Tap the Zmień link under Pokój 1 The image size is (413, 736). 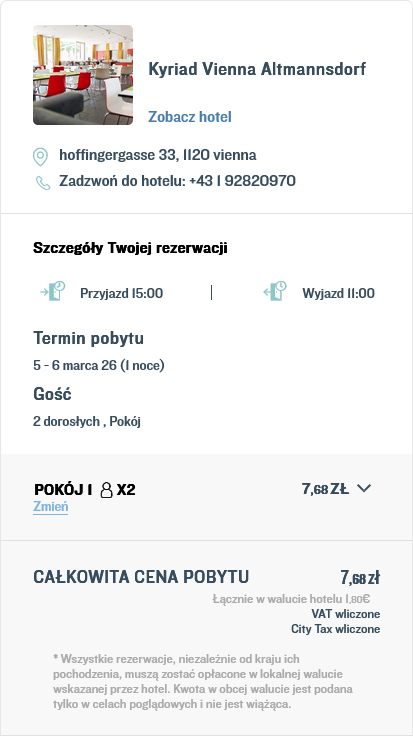(51, 506)
